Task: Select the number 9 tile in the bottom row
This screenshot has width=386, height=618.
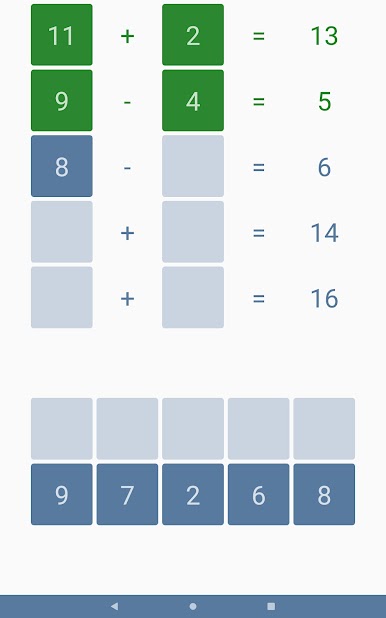Action: click(x=62, y=494)
